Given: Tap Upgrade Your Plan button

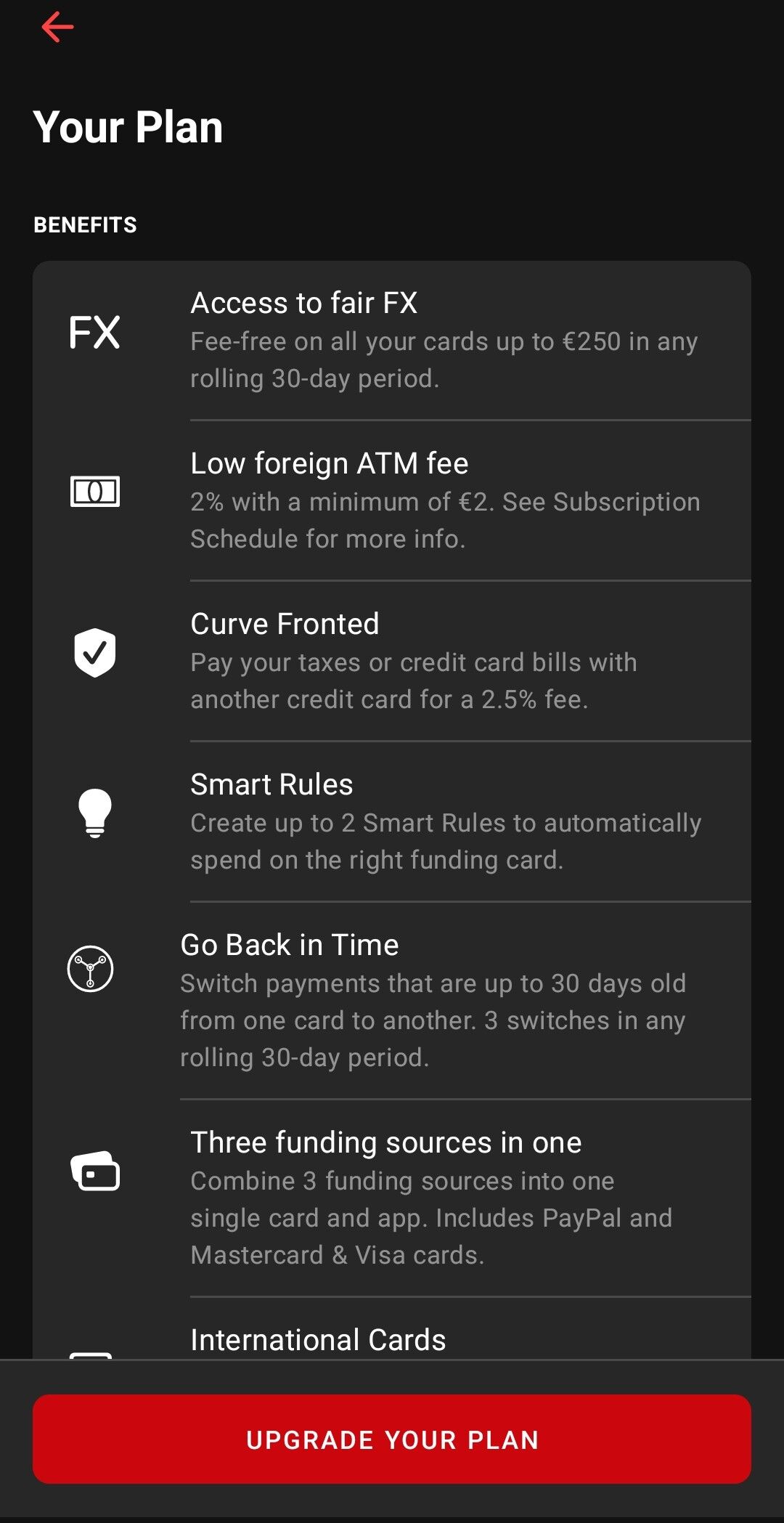Looking at the screenshot, I should click(392, 1439).
